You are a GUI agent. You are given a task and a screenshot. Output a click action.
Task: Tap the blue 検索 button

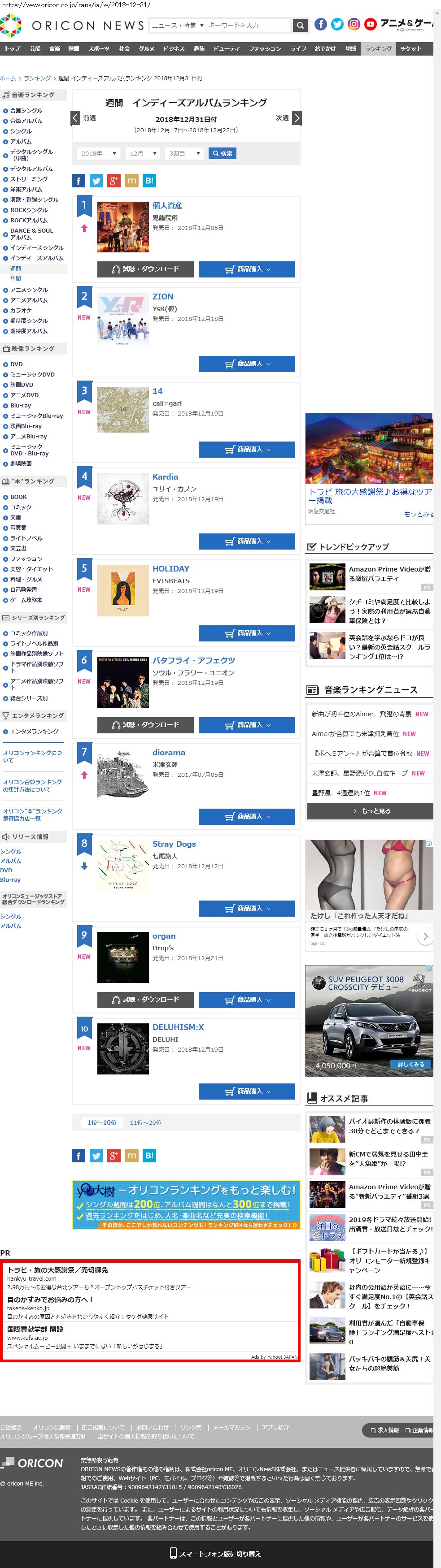pyautogui.click(x=222, y=153)
